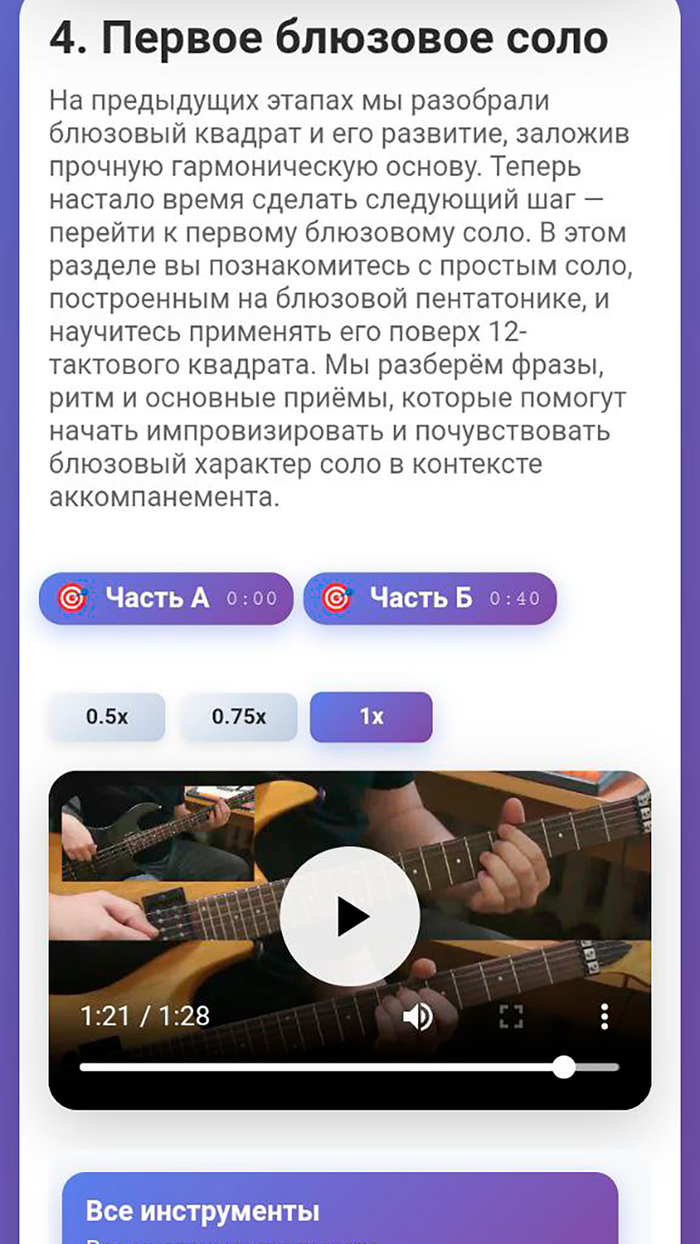Open video options three-dot menu
This screenshot has height=1244, width=700.
pos(604,1016)
